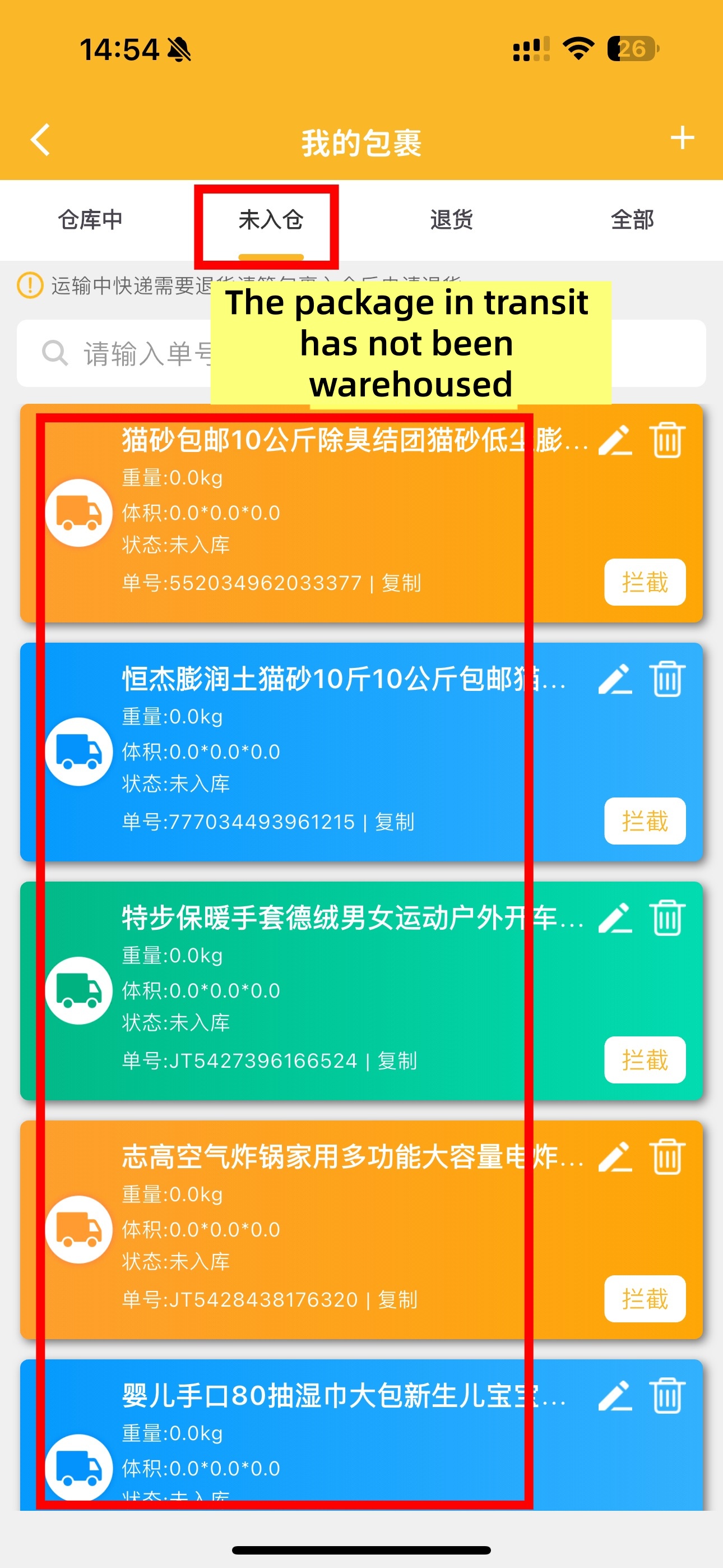
Task: Edit the 恒杰膨润土猫砂 package
Action: [x=615, y=679]
